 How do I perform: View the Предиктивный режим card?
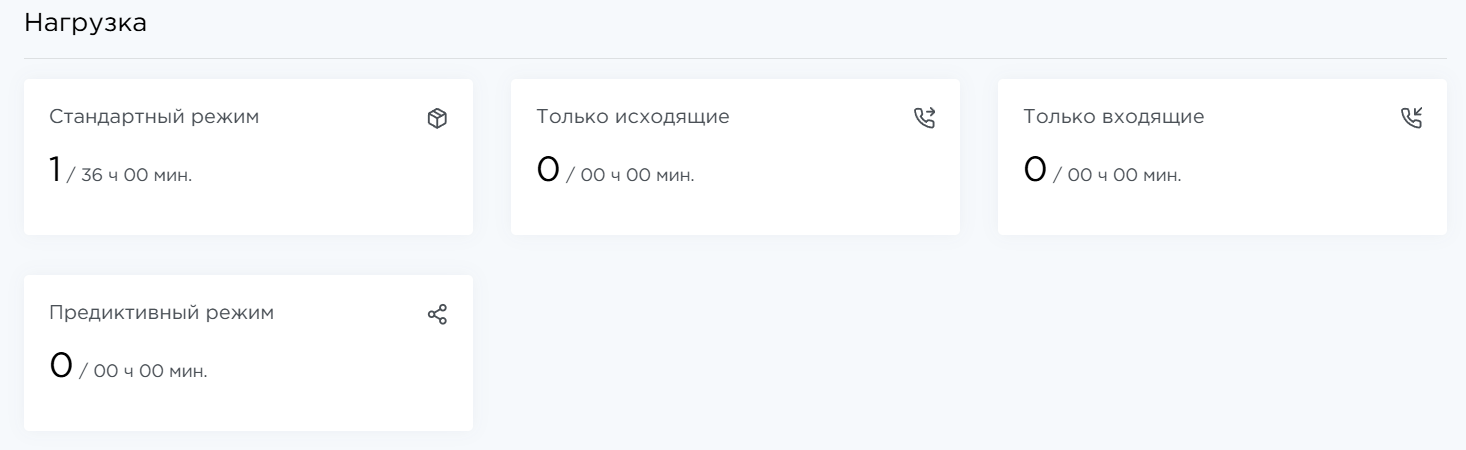[x=248, y=353]
